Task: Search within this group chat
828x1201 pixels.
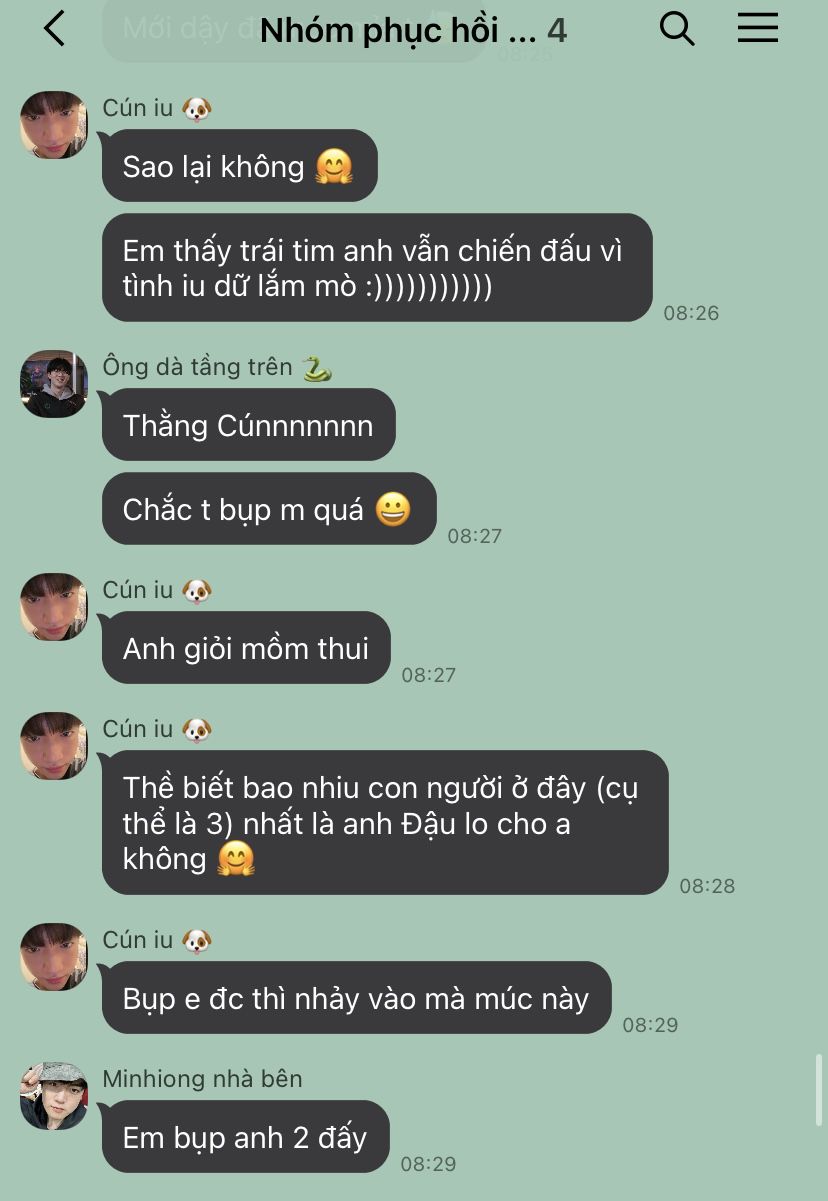Action: click(677, 29)
